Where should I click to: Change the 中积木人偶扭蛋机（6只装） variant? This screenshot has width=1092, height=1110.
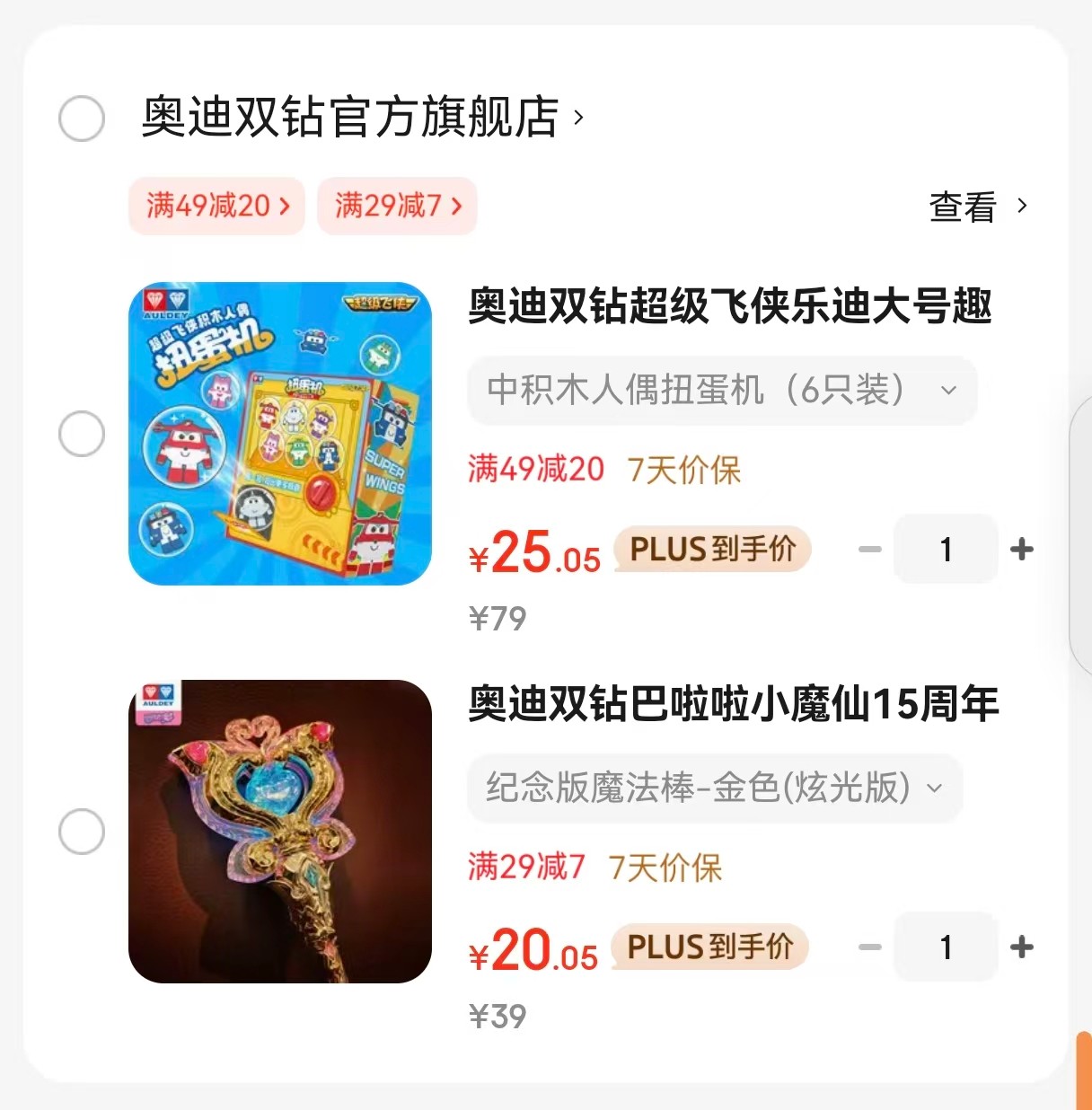pos(721,391)
